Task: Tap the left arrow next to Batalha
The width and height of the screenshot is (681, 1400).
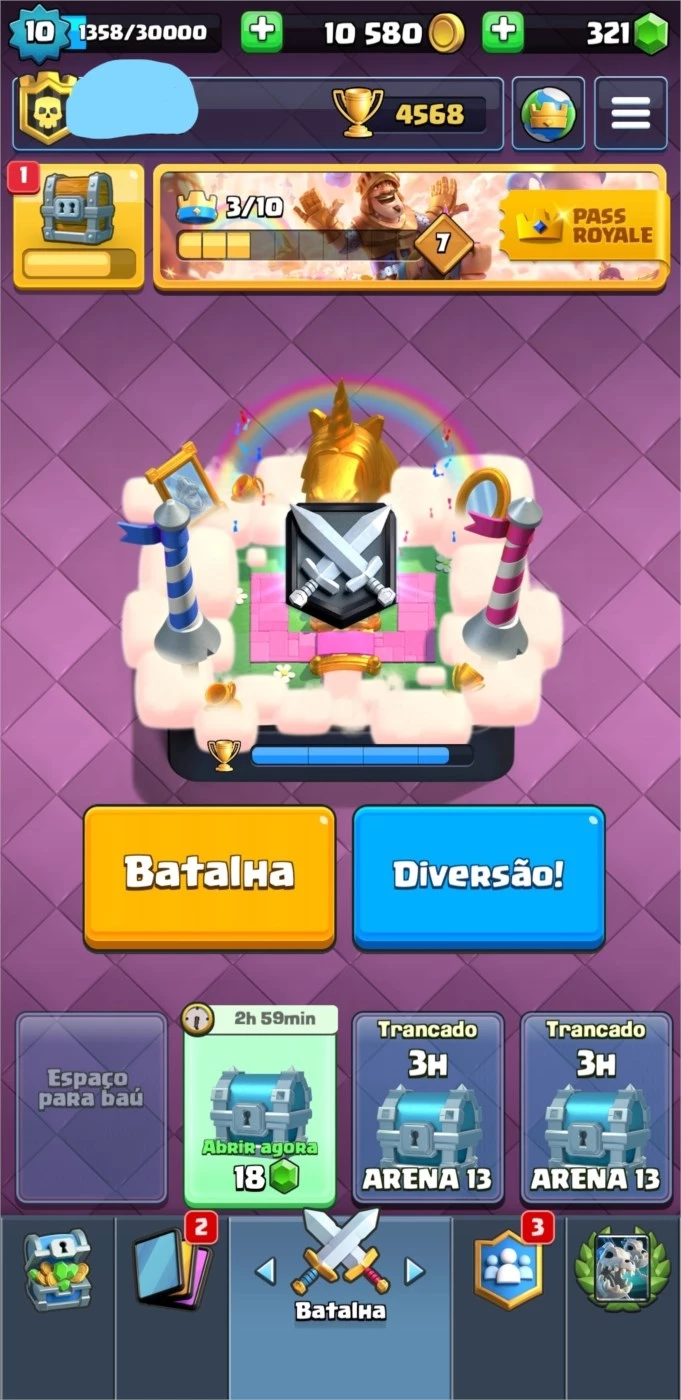Action: tap(265, 1271)
